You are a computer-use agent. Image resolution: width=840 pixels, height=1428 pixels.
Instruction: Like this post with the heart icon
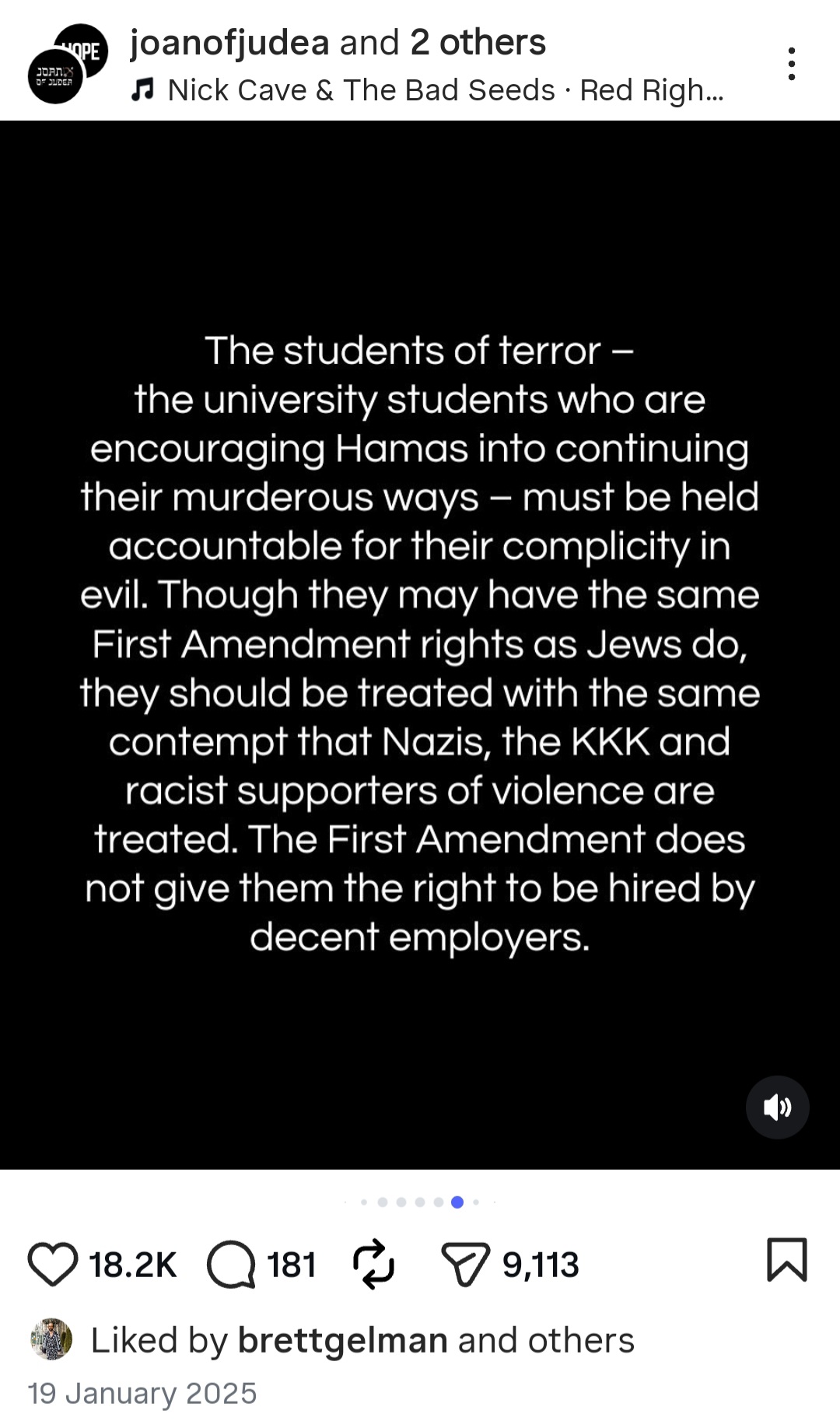pyautogui.click(x=53, y=1264)
